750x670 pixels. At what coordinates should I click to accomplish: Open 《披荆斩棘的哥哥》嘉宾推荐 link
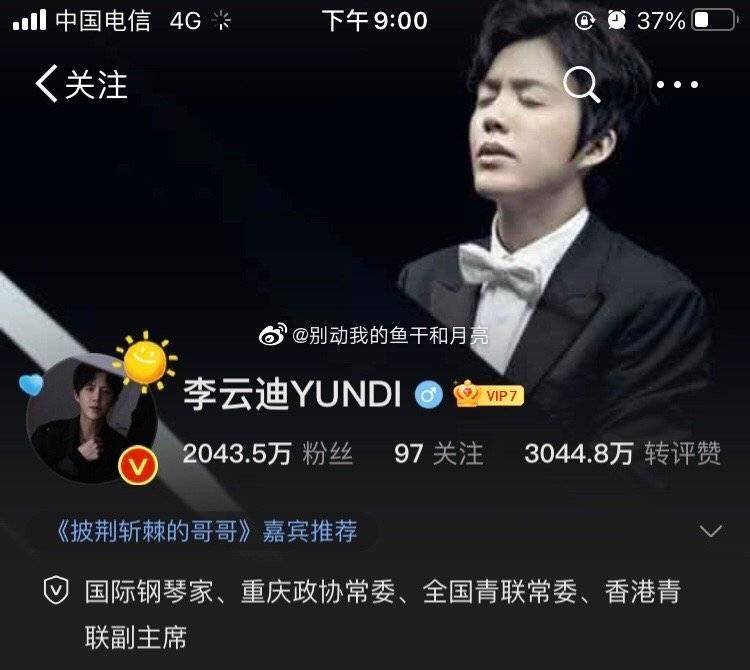(199, 531)
